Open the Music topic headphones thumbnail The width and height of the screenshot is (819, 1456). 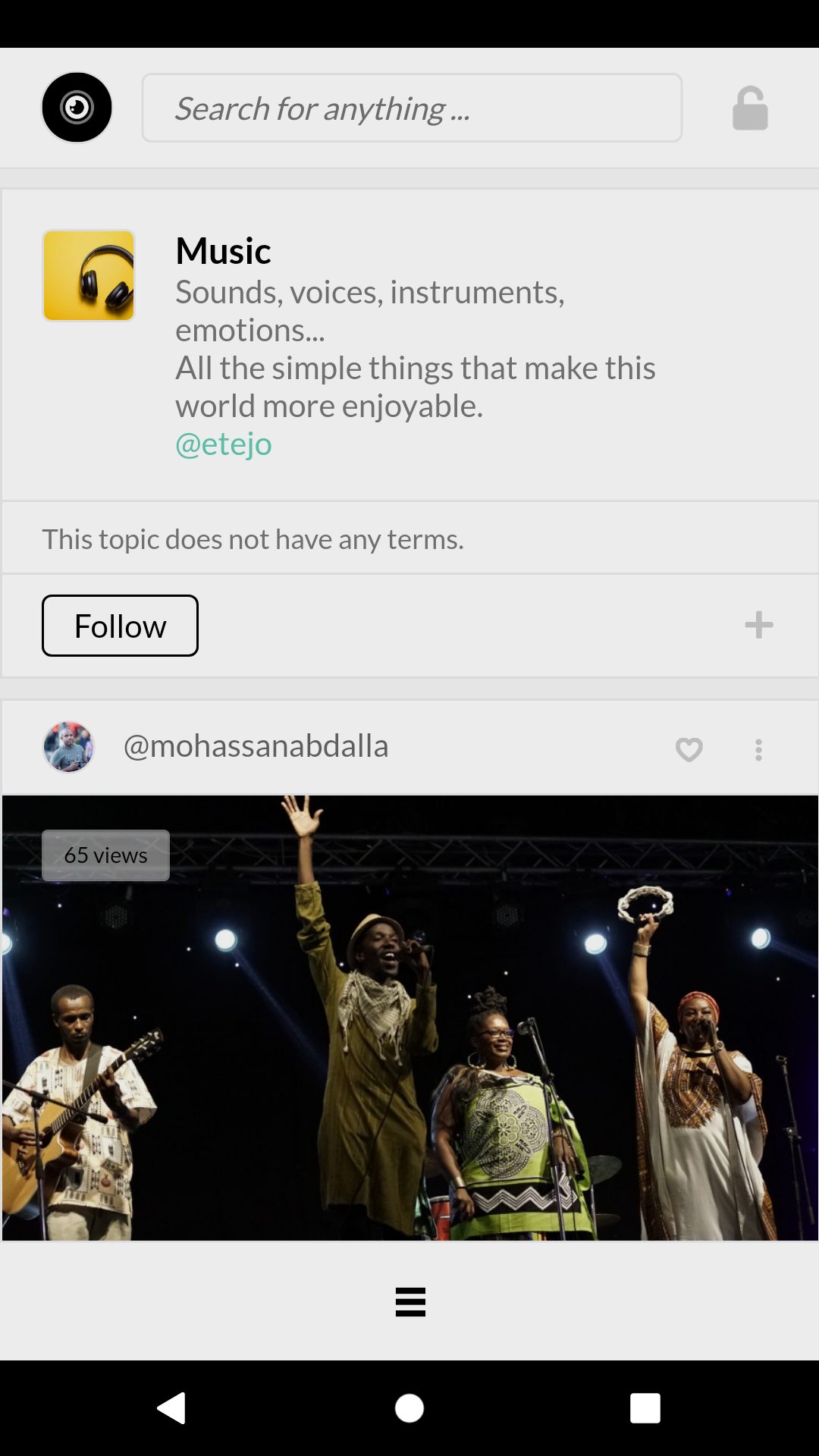point(89,276)
